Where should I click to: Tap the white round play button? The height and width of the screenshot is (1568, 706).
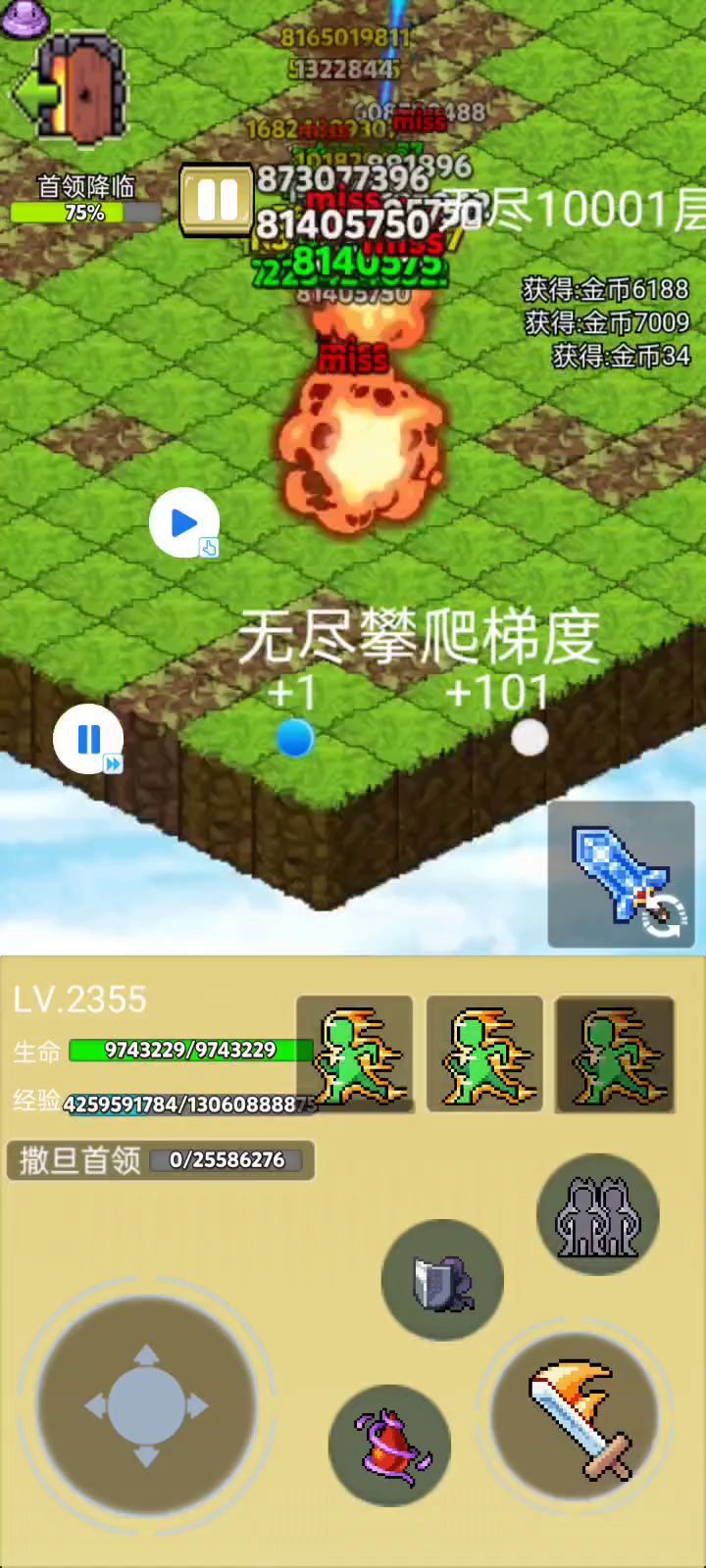point(183,523)
